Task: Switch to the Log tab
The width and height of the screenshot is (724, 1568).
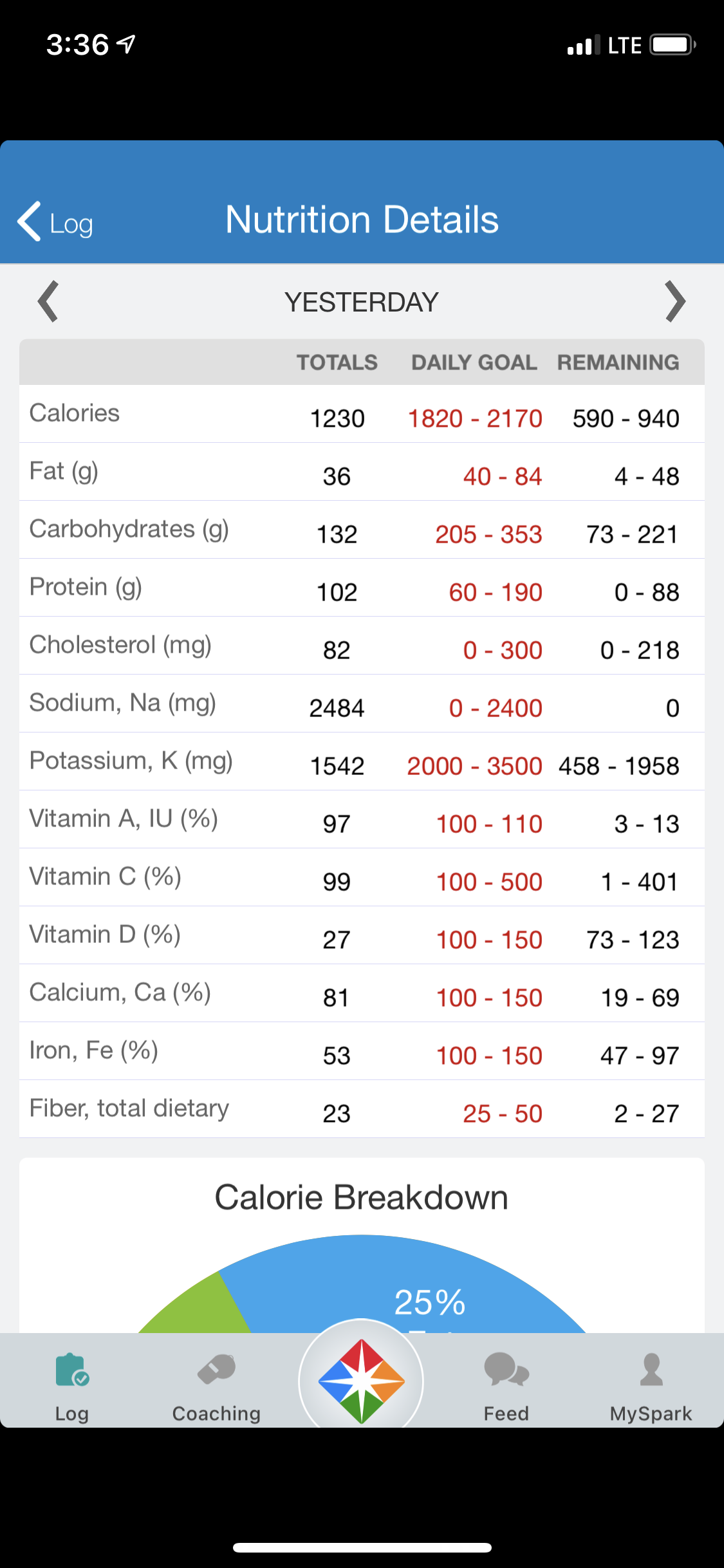Action: (72, 1386)
